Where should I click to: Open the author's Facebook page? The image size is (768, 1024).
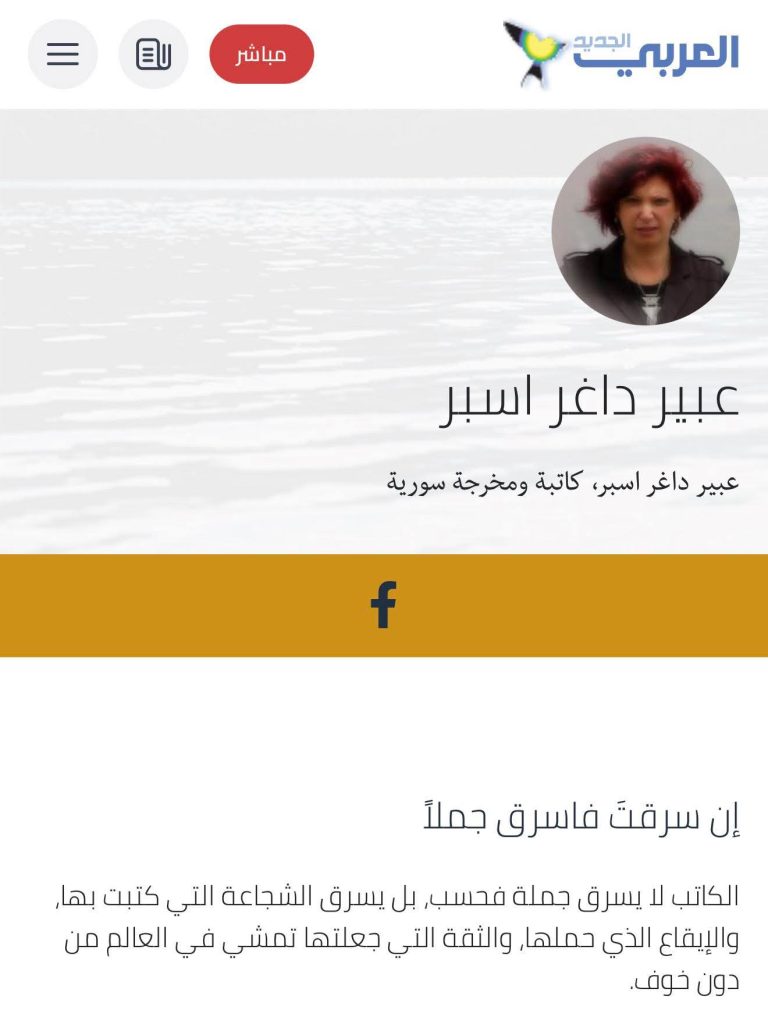pos(384,605)
